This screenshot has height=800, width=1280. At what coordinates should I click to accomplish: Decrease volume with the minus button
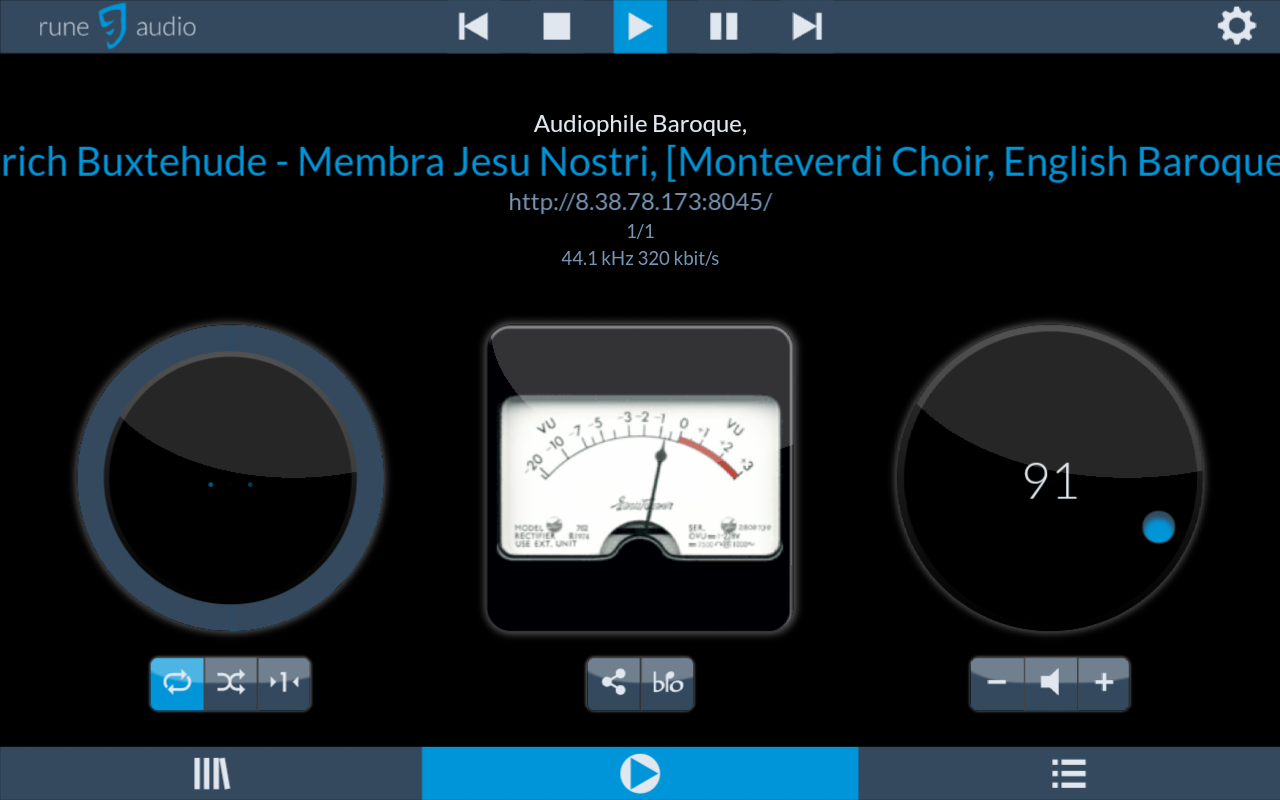coord(997,684)
